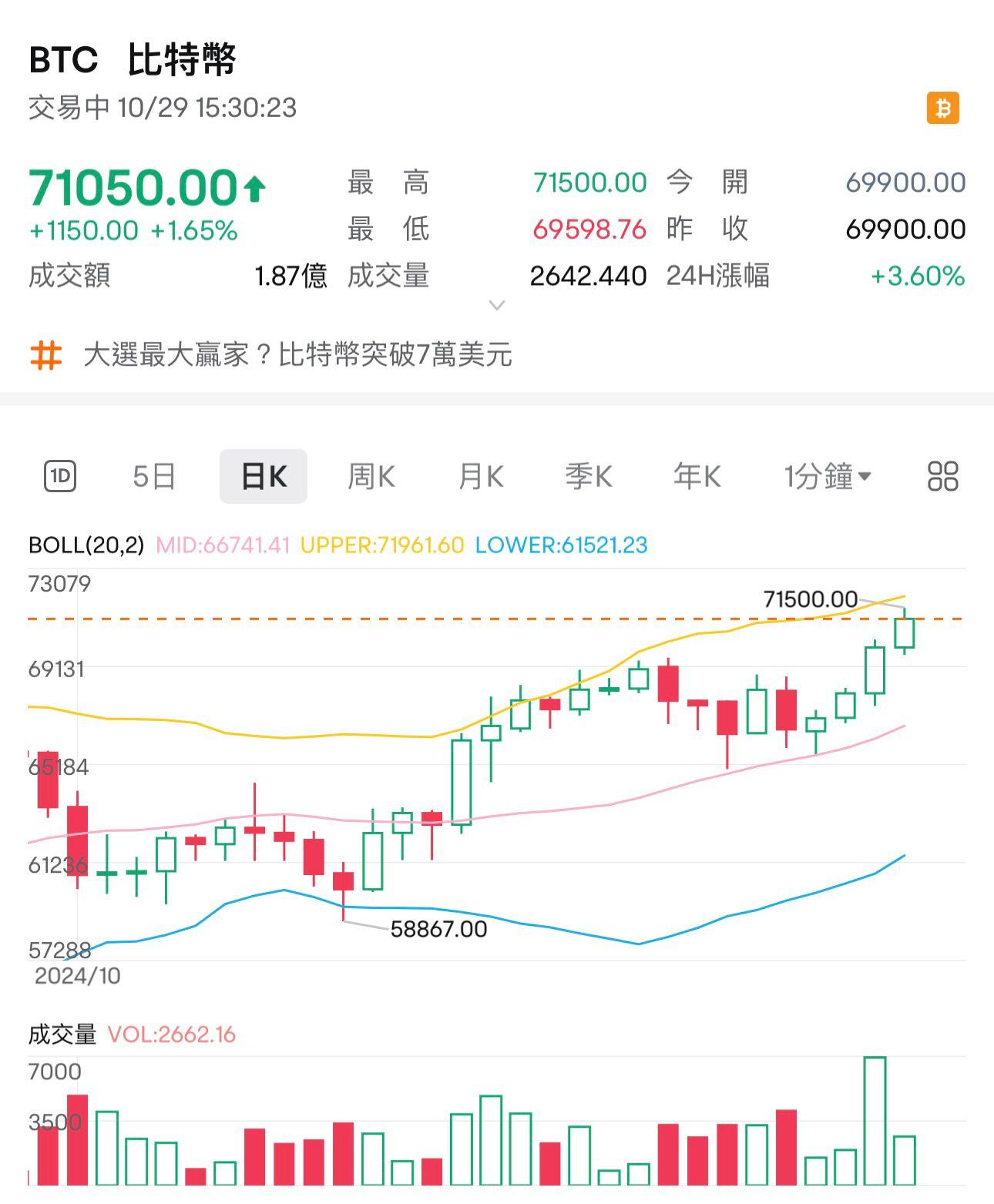Toggle the LOWER Bollinger band label
This screenshot has height=1204, width=994.
tap(562, 546)
